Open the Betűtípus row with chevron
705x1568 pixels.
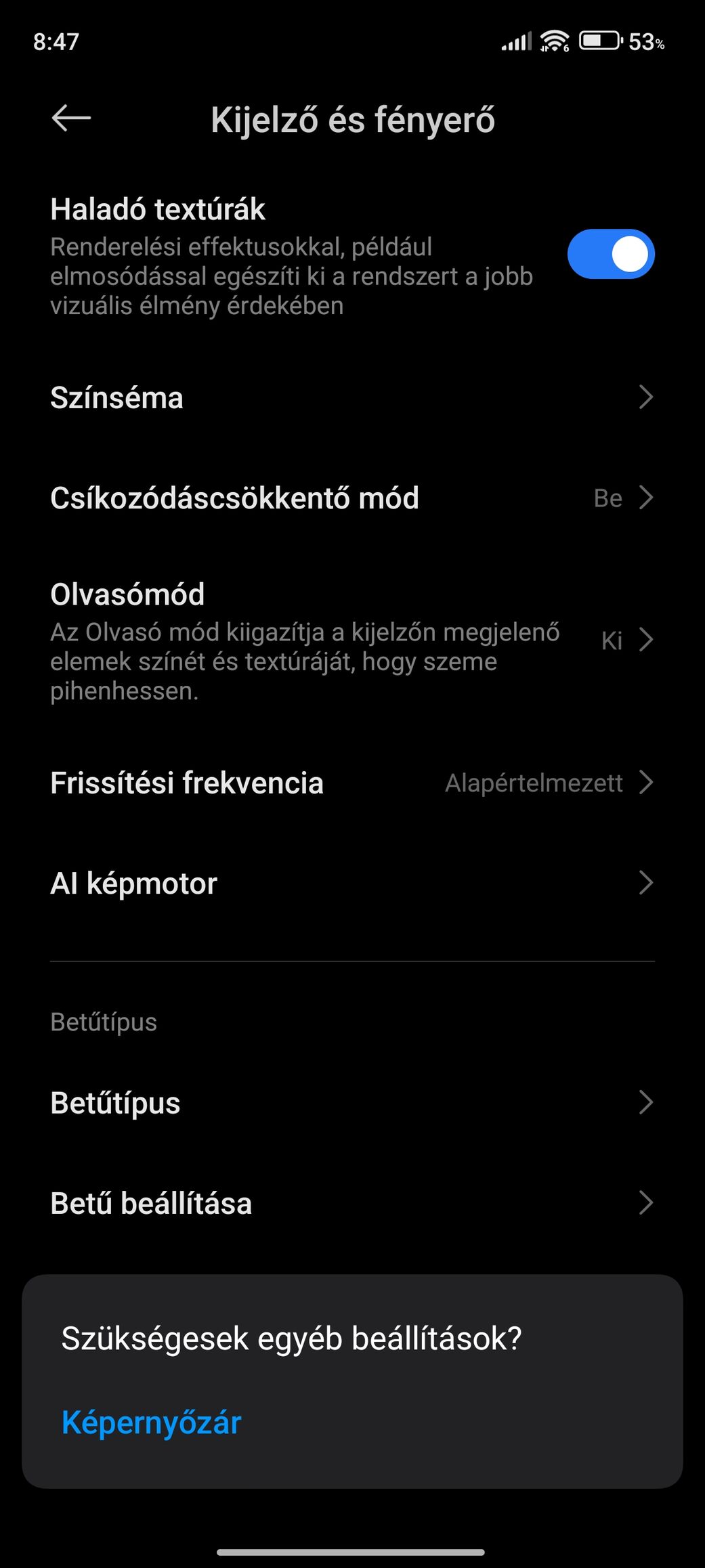(x=352, y=1103)
